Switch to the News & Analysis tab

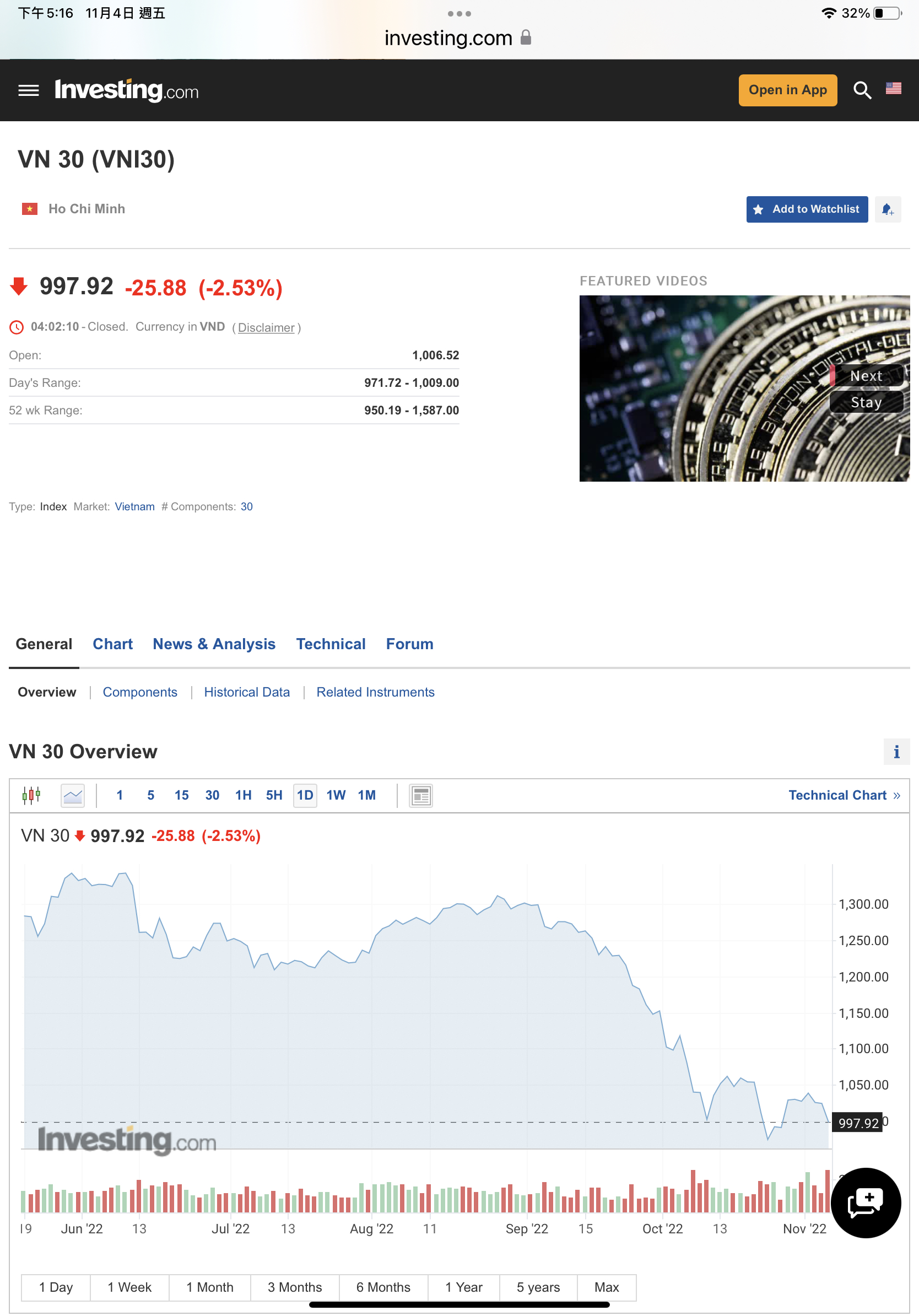tap(214, 644)
